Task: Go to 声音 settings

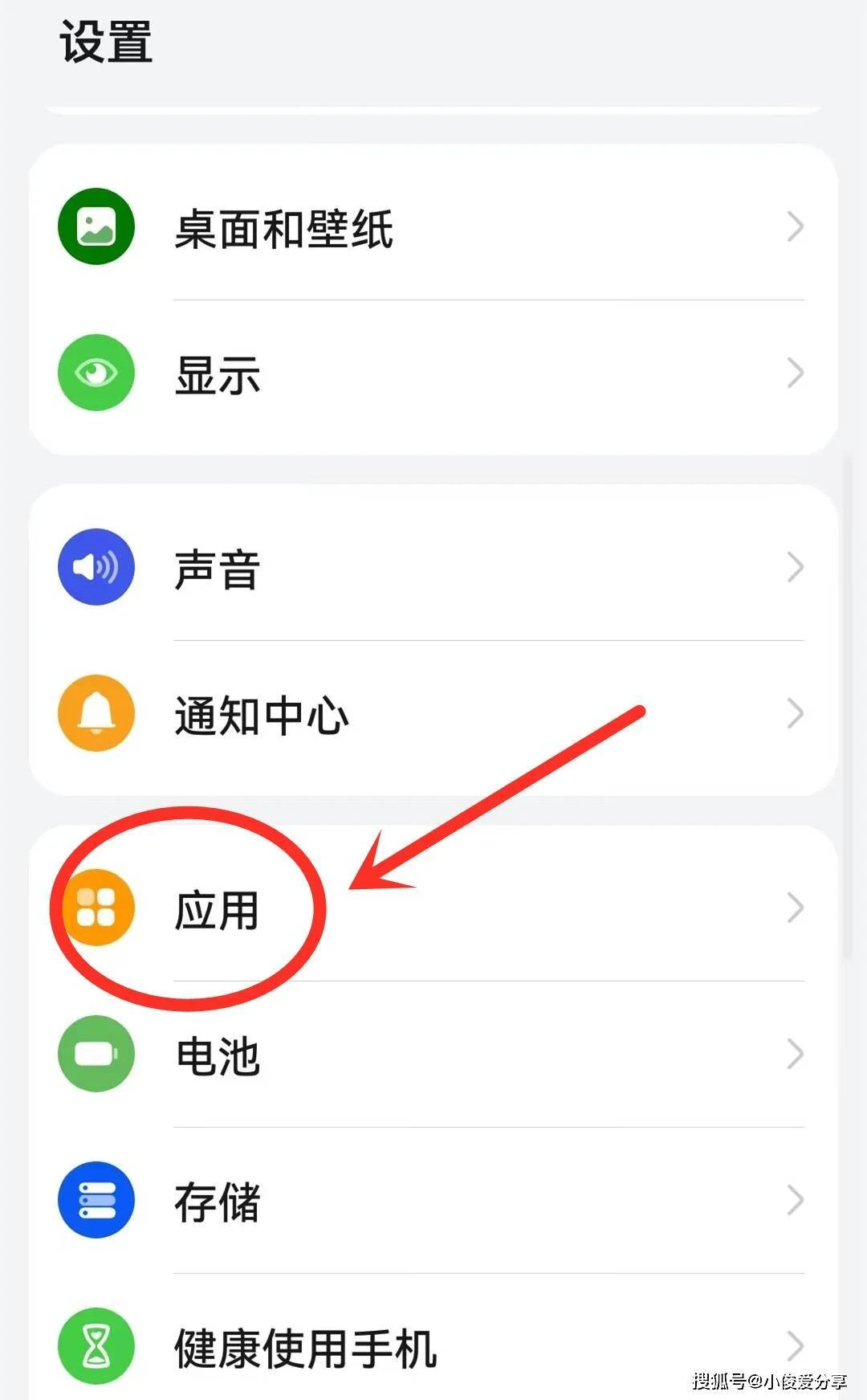Action: (433, 568)
